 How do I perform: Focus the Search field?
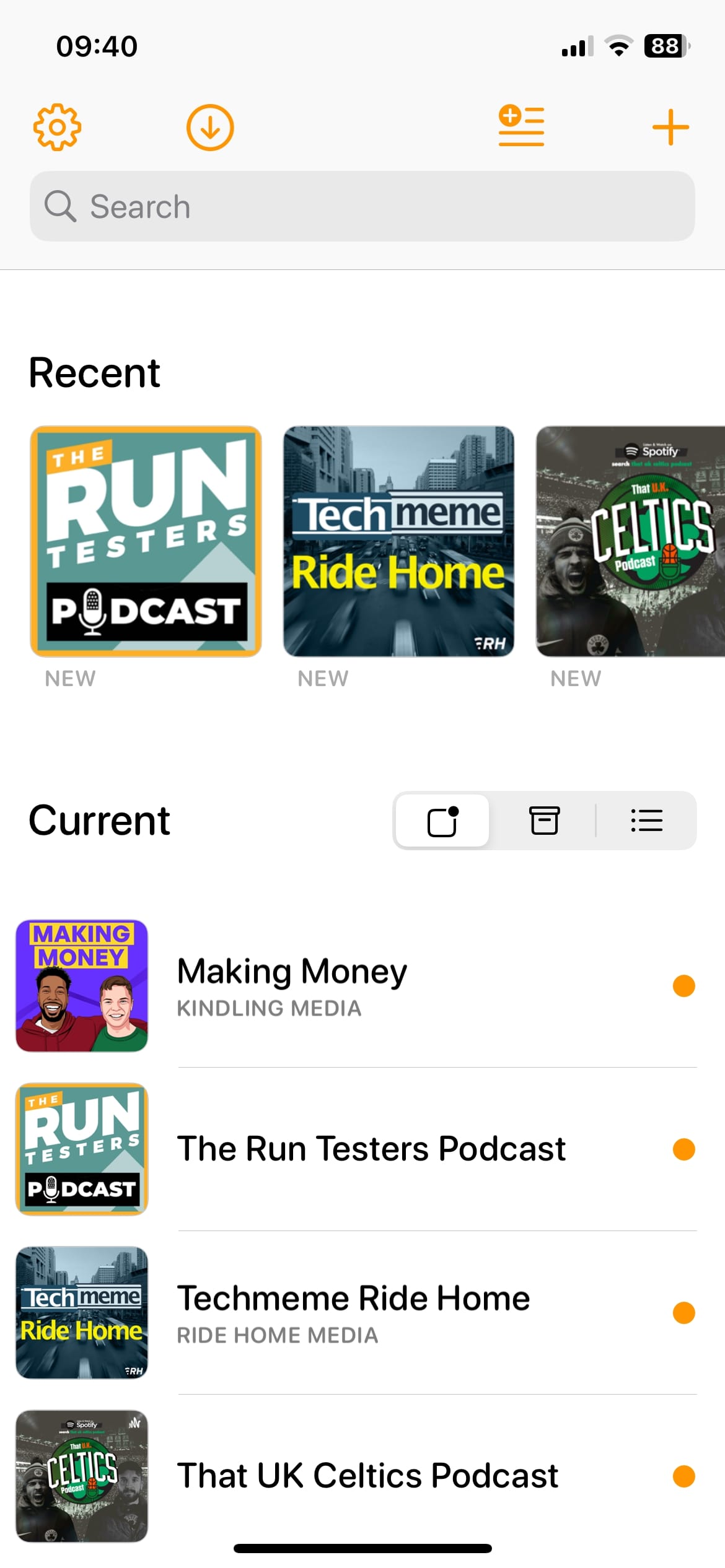click(x=362, y=206)
